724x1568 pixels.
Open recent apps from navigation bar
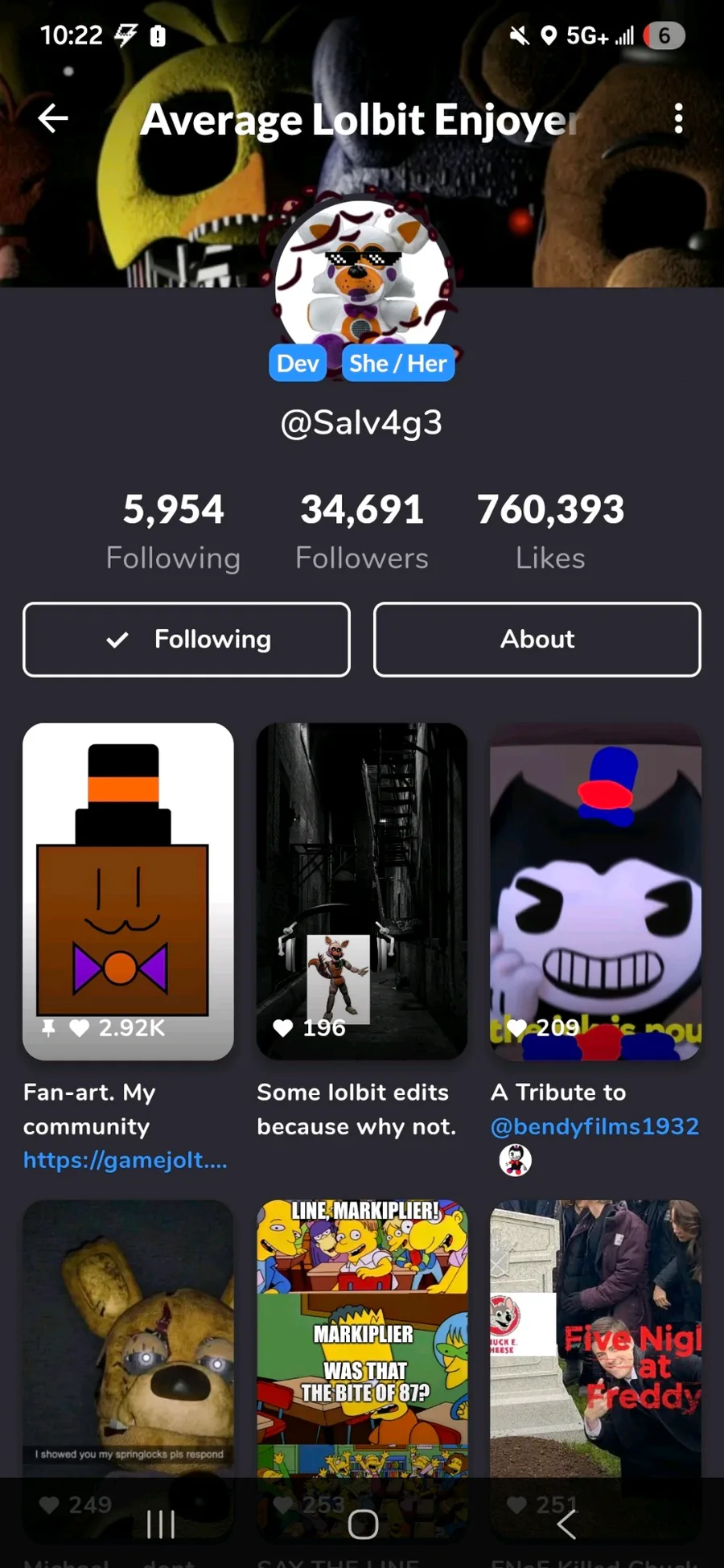[161, 1524]
